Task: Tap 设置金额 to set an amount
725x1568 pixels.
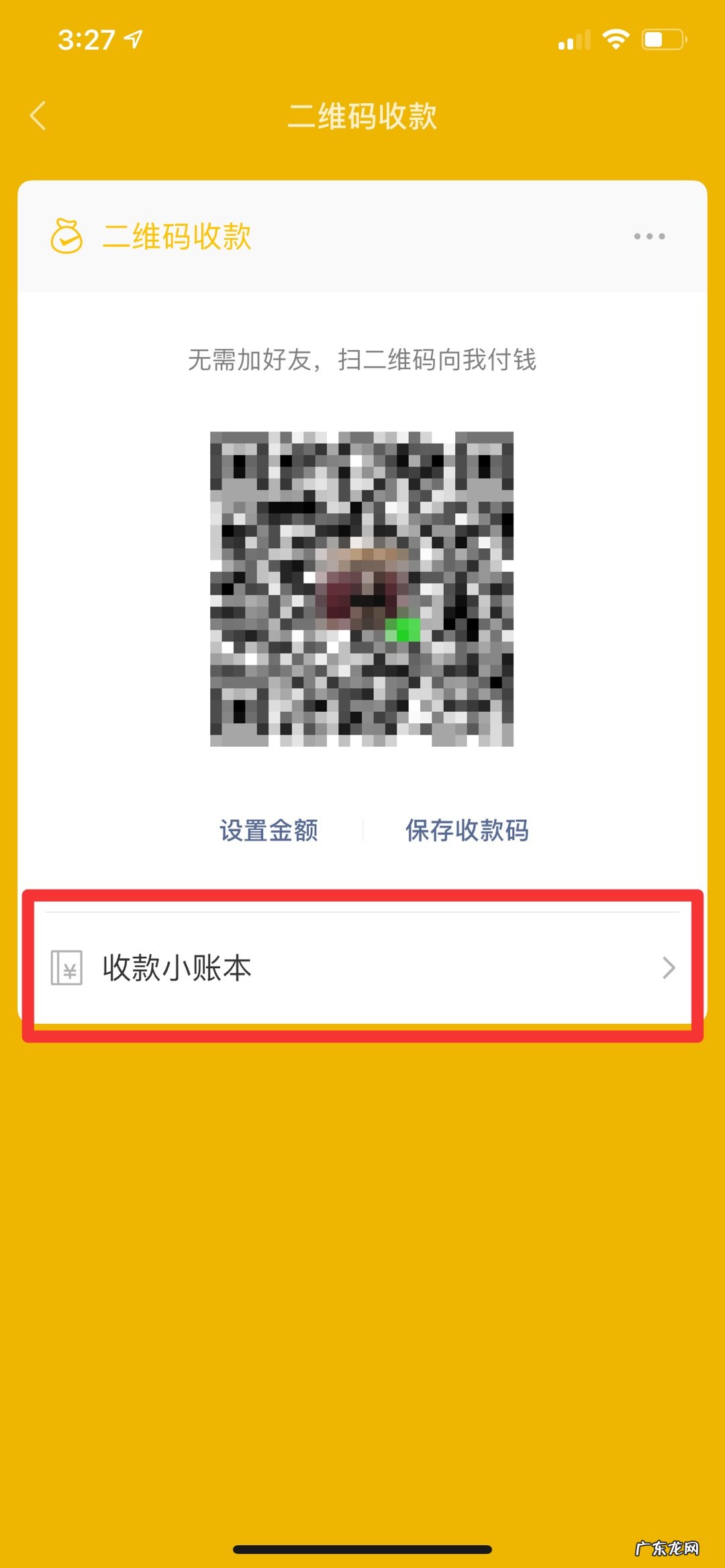Action: pyautogui.click(x=270, y=829)
